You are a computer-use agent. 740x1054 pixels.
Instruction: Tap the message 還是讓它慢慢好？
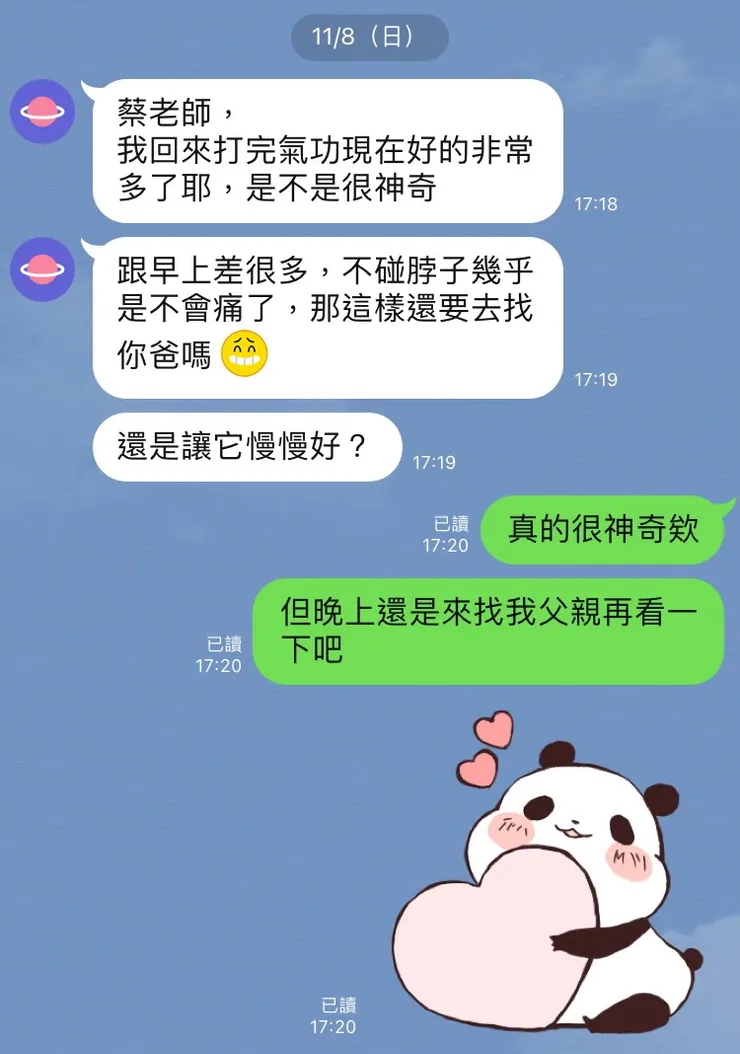[x=243, y=447]
